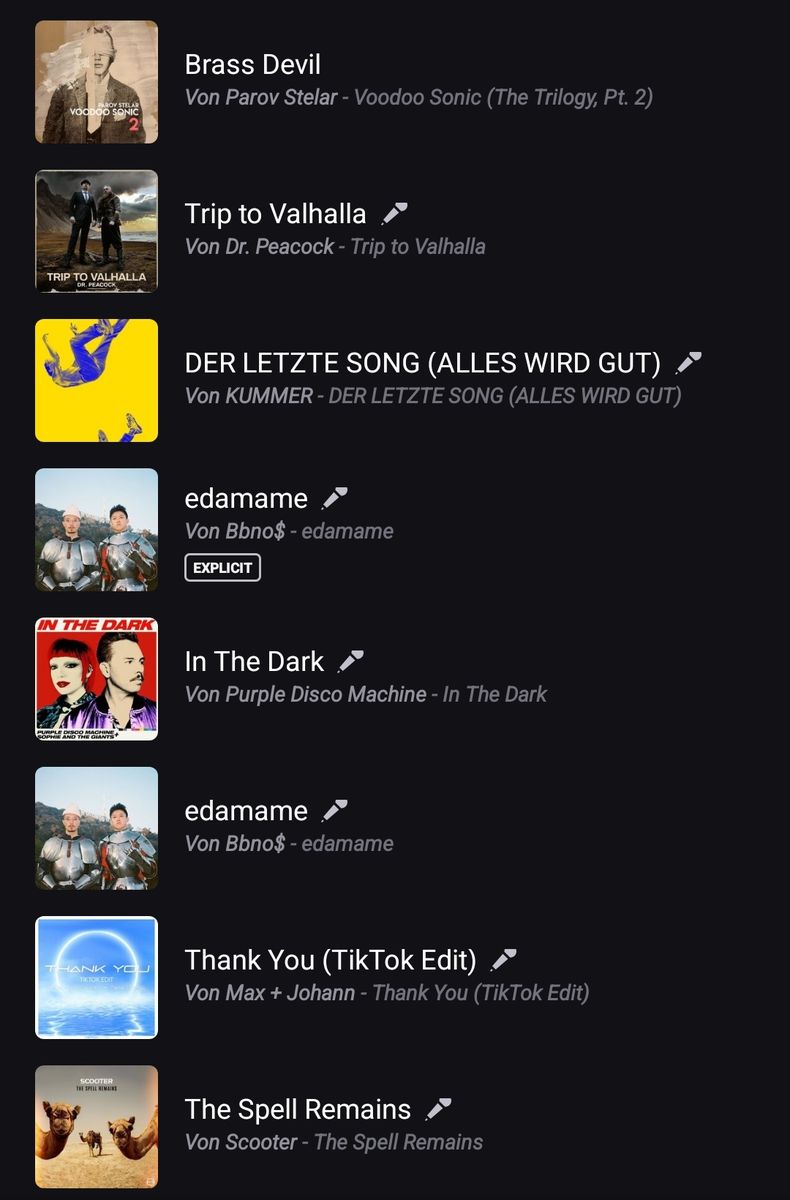Viewport: 790px width, 1200px height.
Task: Select Trip to Valhalla by Dr. Peacock
Action: point(275,214)
